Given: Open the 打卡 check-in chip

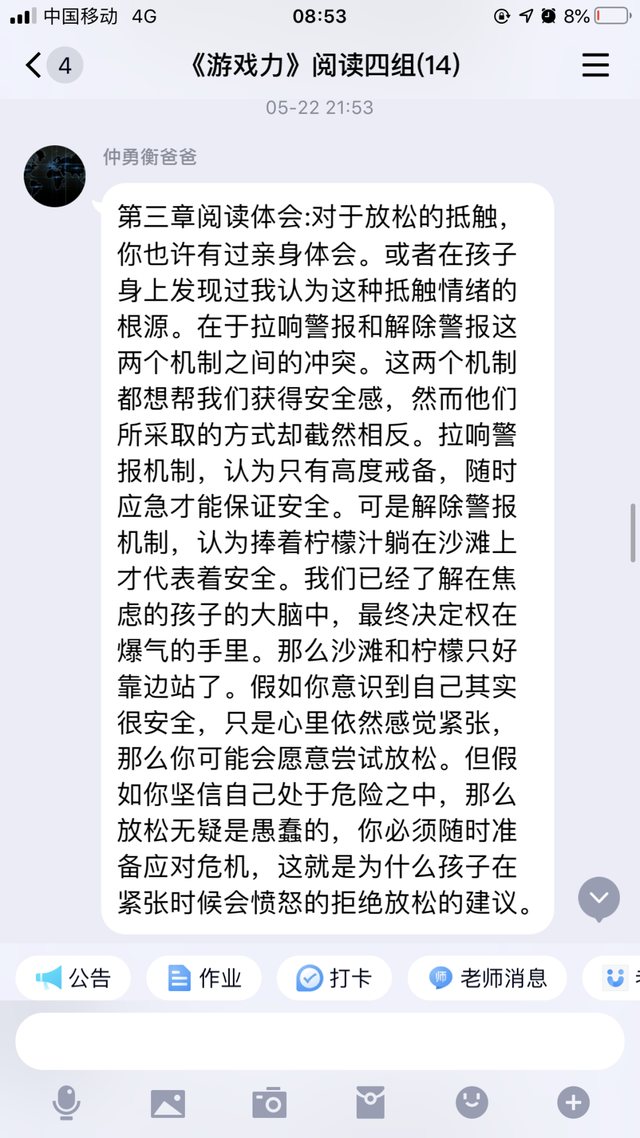Looking at the screenshot, I should (x=335, y=978).
